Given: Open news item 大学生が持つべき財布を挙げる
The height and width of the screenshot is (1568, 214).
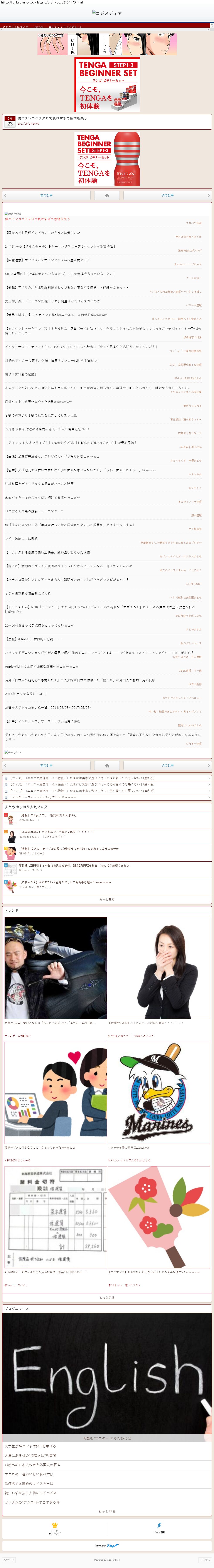Looking at the screenshot, I should pos(30,1446).
